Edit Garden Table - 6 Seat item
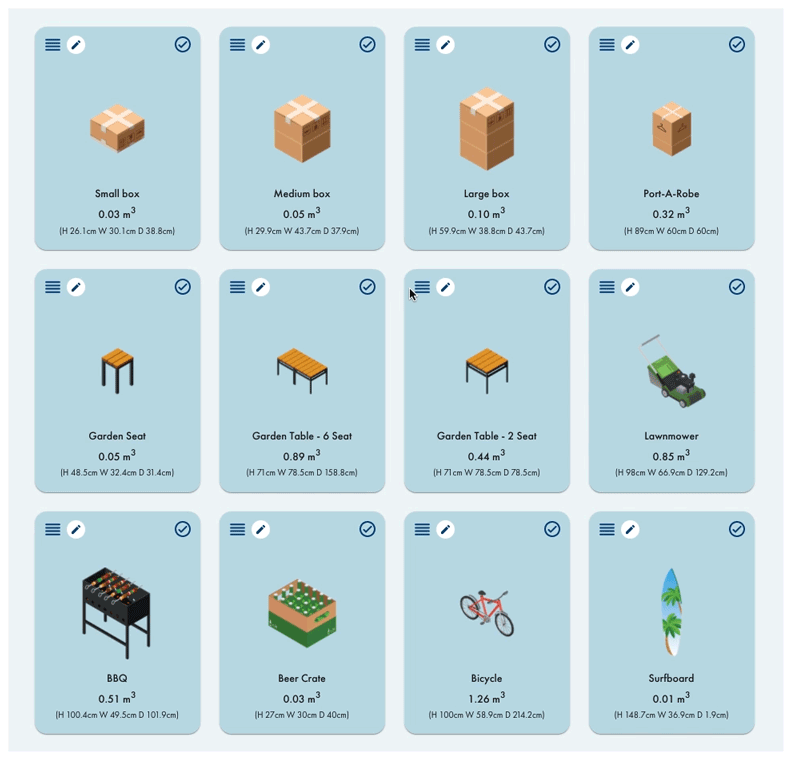 click(x=261, y=287)
